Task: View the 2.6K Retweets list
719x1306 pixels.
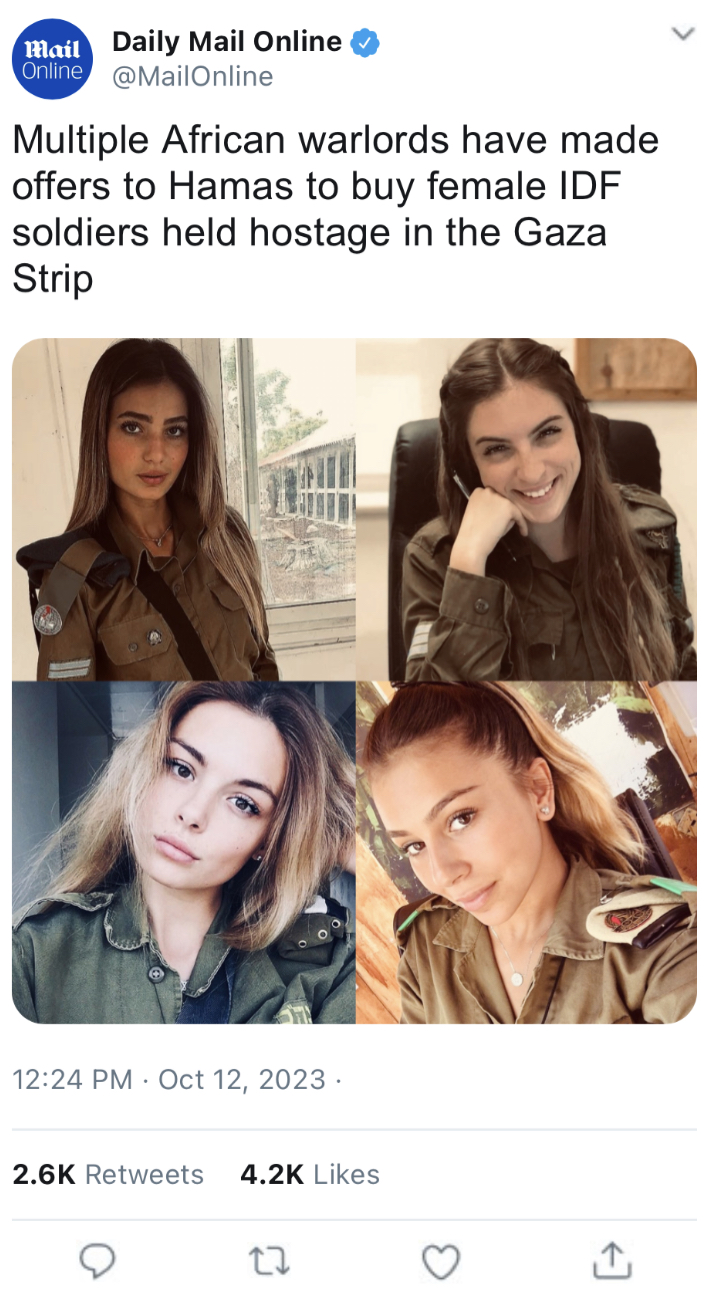Action: pos(108,1174)
